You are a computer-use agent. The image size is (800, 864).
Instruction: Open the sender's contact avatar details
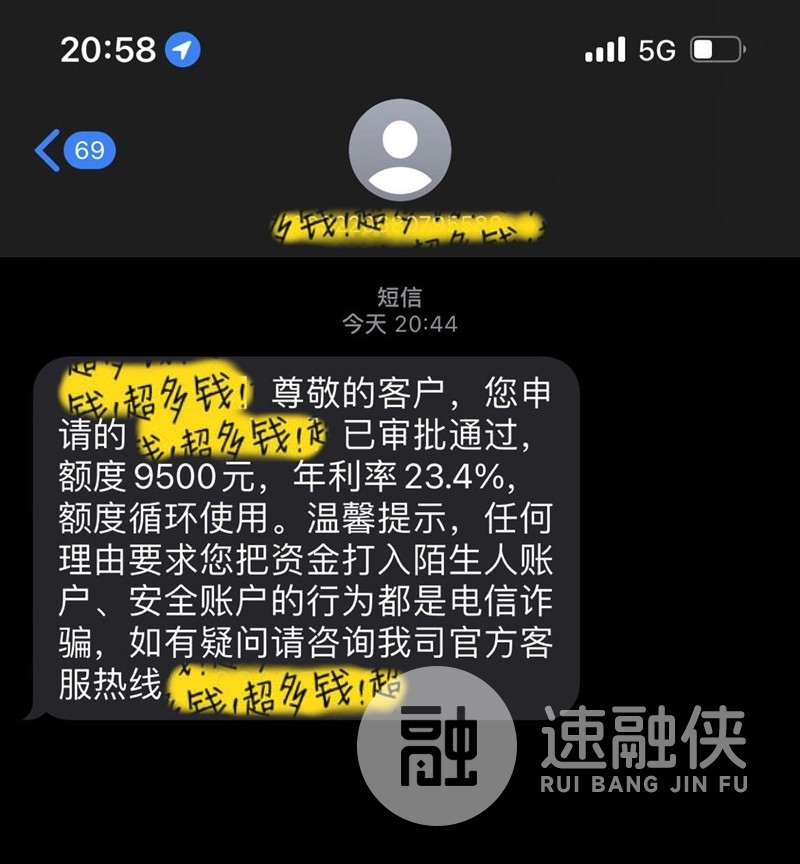pyautogui.click(x=399, y=150)
